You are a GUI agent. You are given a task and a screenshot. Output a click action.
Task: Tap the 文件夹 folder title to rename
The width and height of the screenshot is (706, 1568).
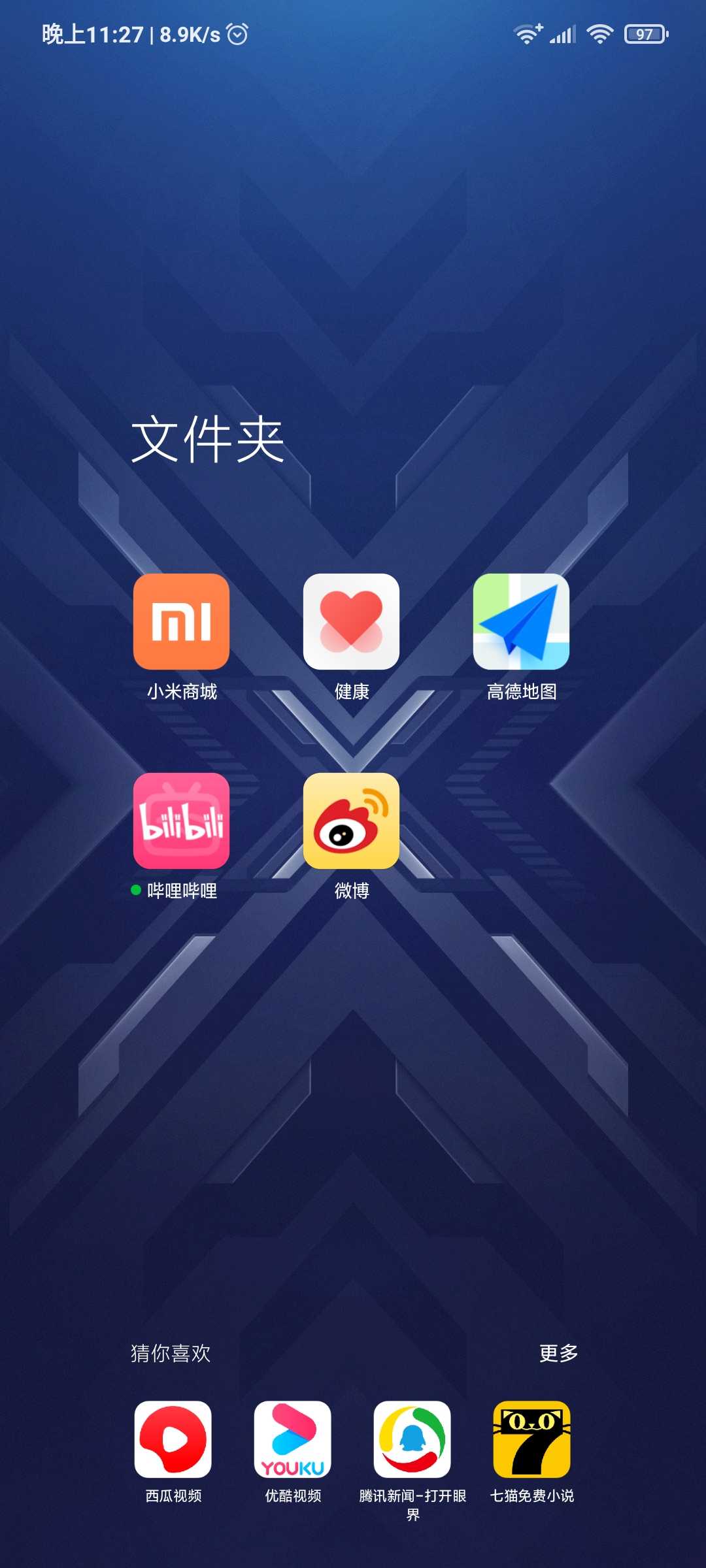pyautogui.click(x=208, y=439)
